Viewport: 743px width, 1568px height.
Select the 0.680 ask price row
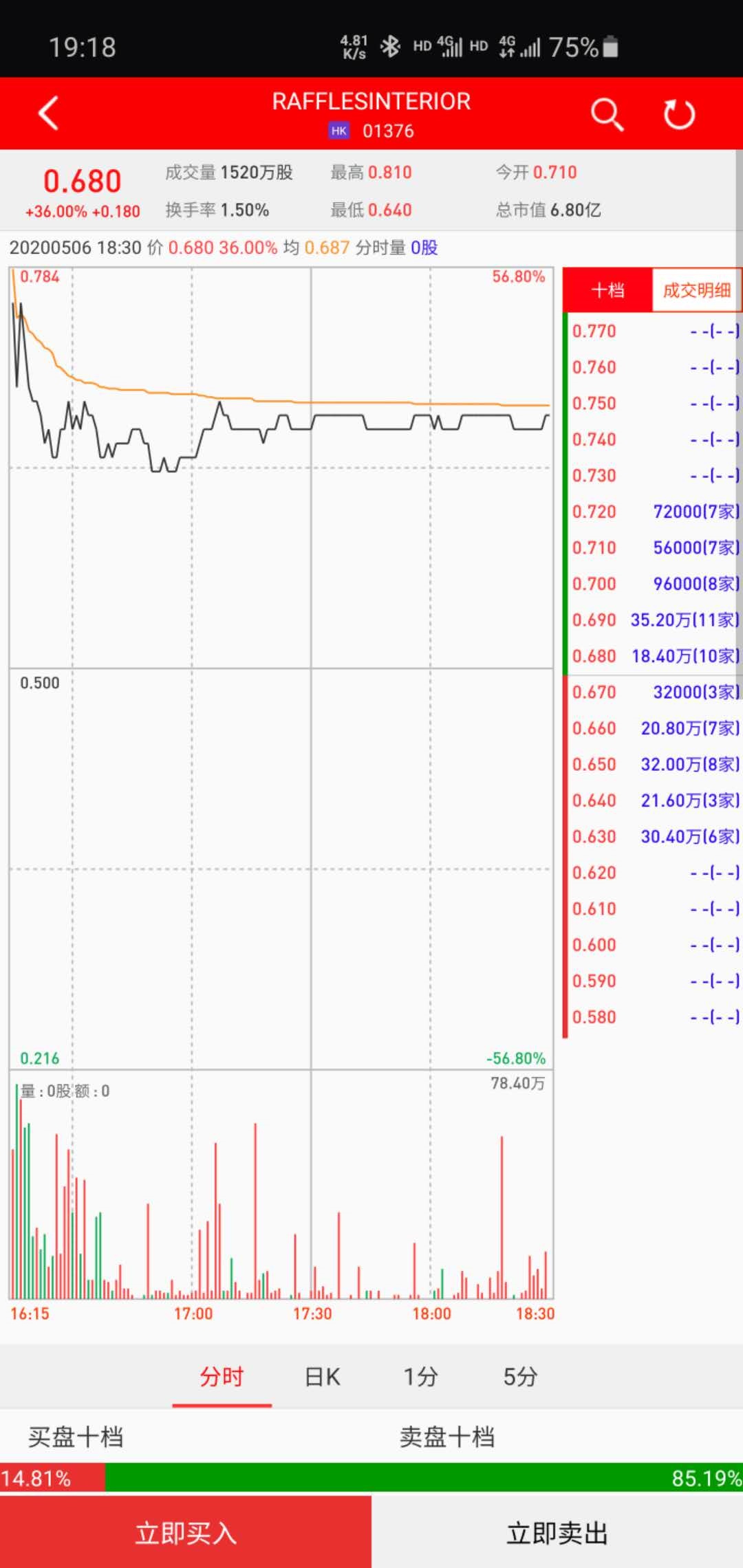click(654, 656)
